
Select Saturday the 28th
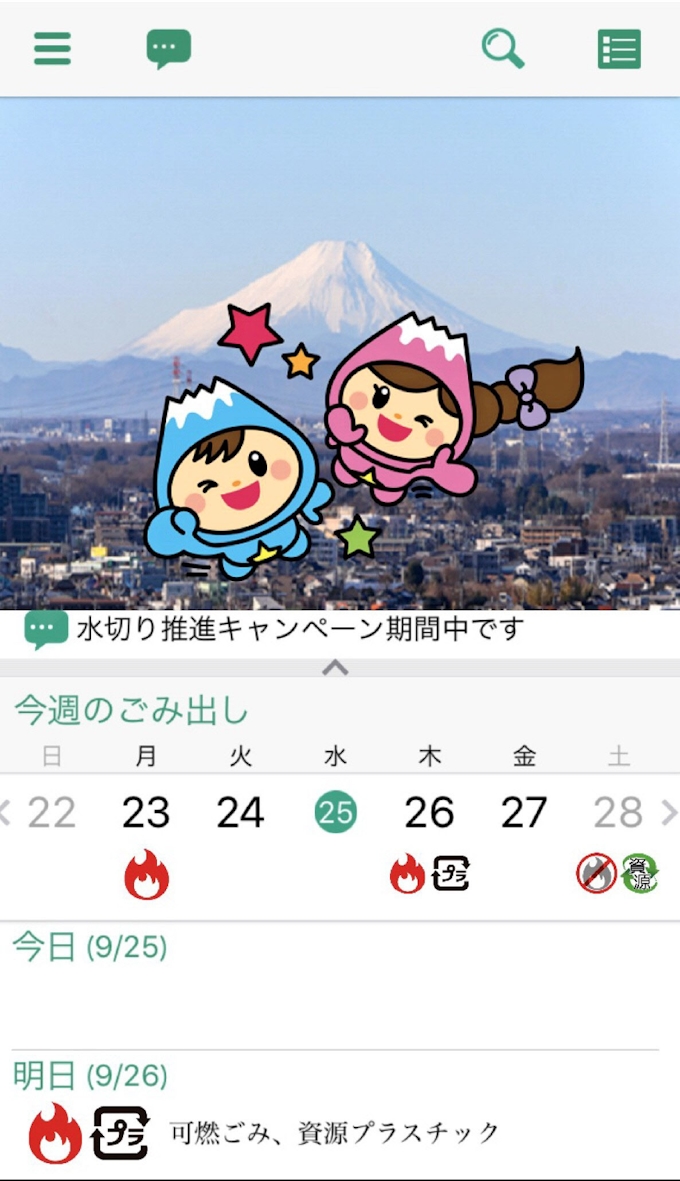(x=617, y=813)
